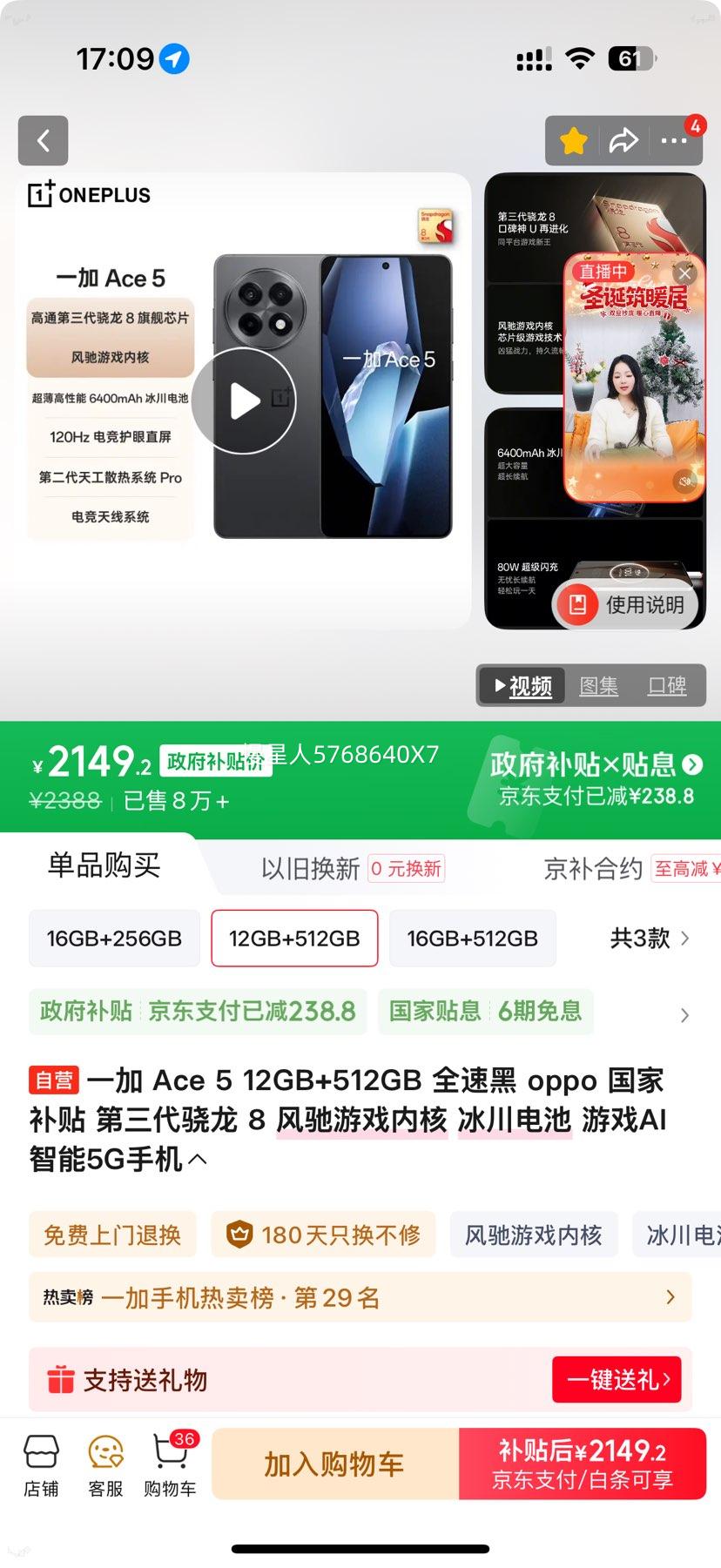Switch to the 图集 image gallery tab
721x1568 pixels.
[x=599, y=685]
